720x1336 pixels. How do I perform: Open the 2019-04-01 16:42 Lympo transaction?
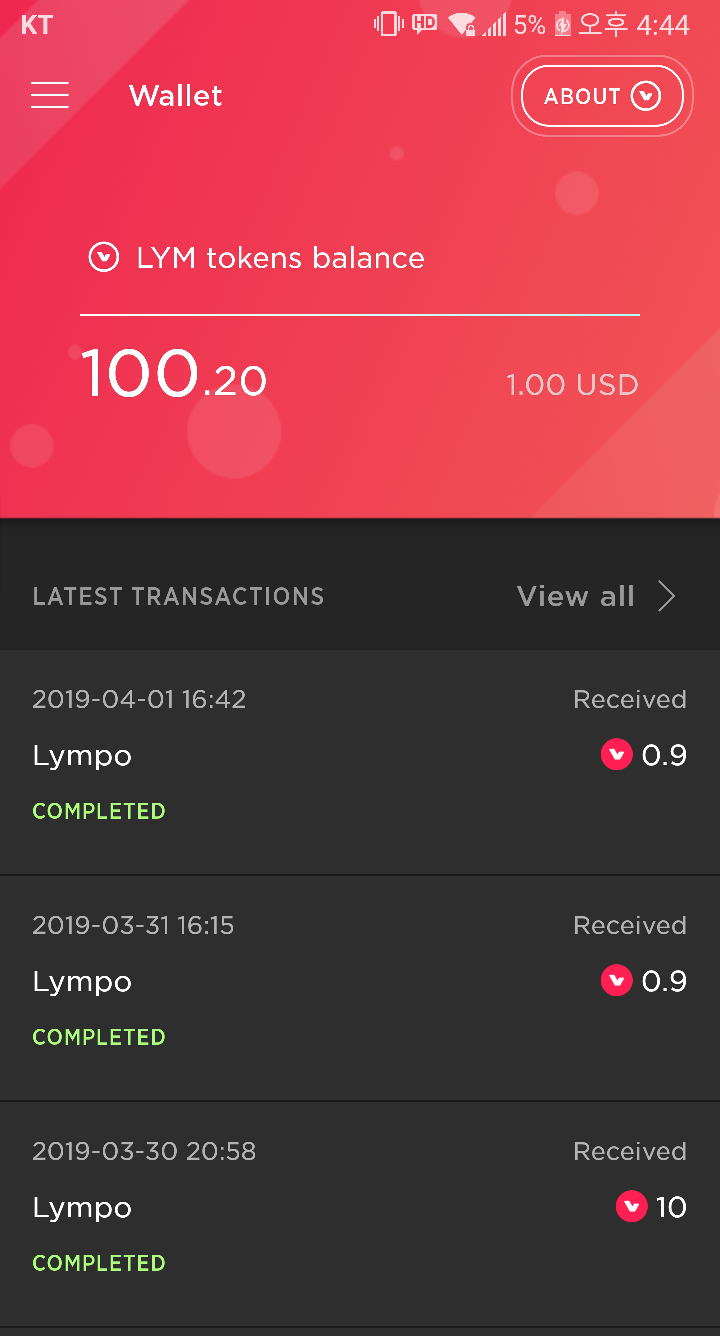coord(360,763)
